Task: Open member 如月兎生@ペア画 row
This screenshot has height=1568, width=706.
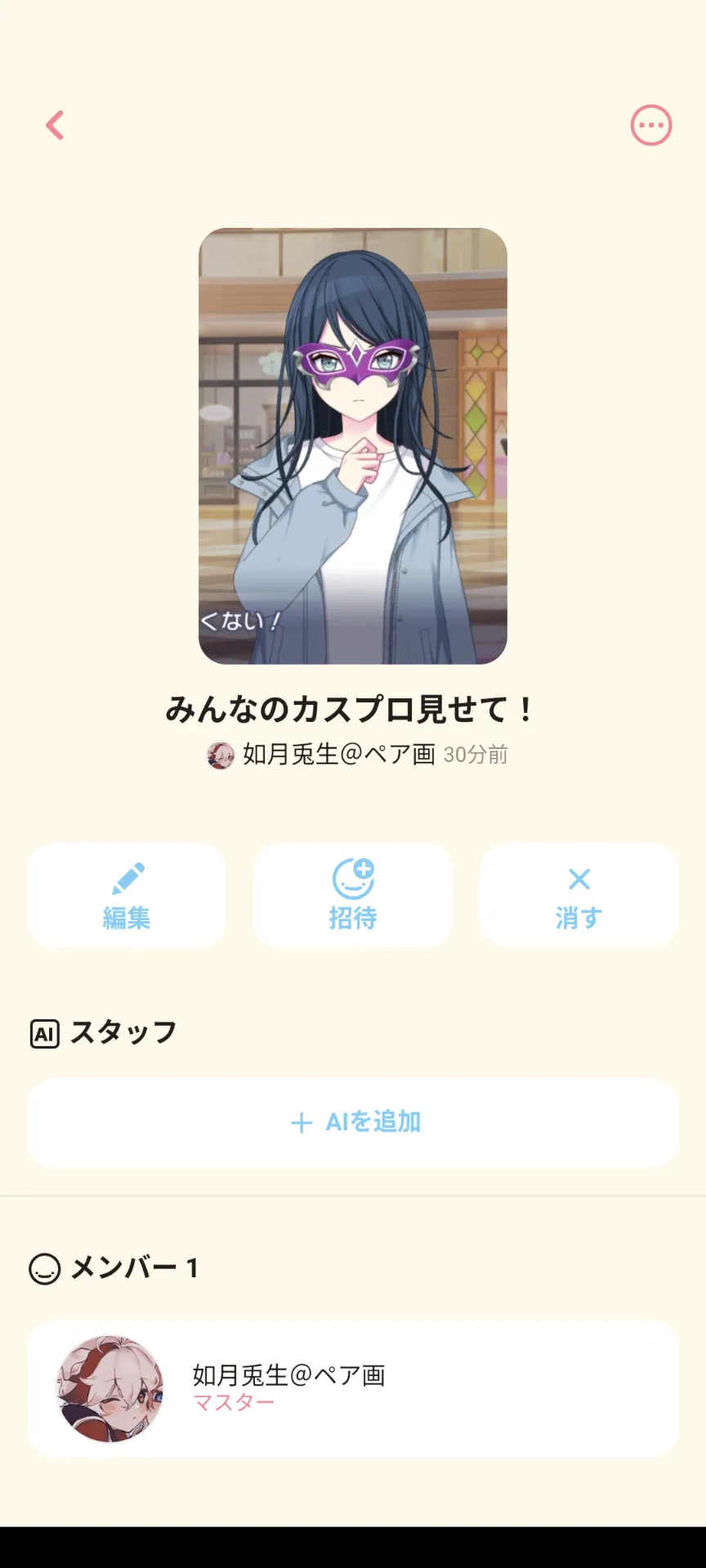Action: click(353, 1388)
